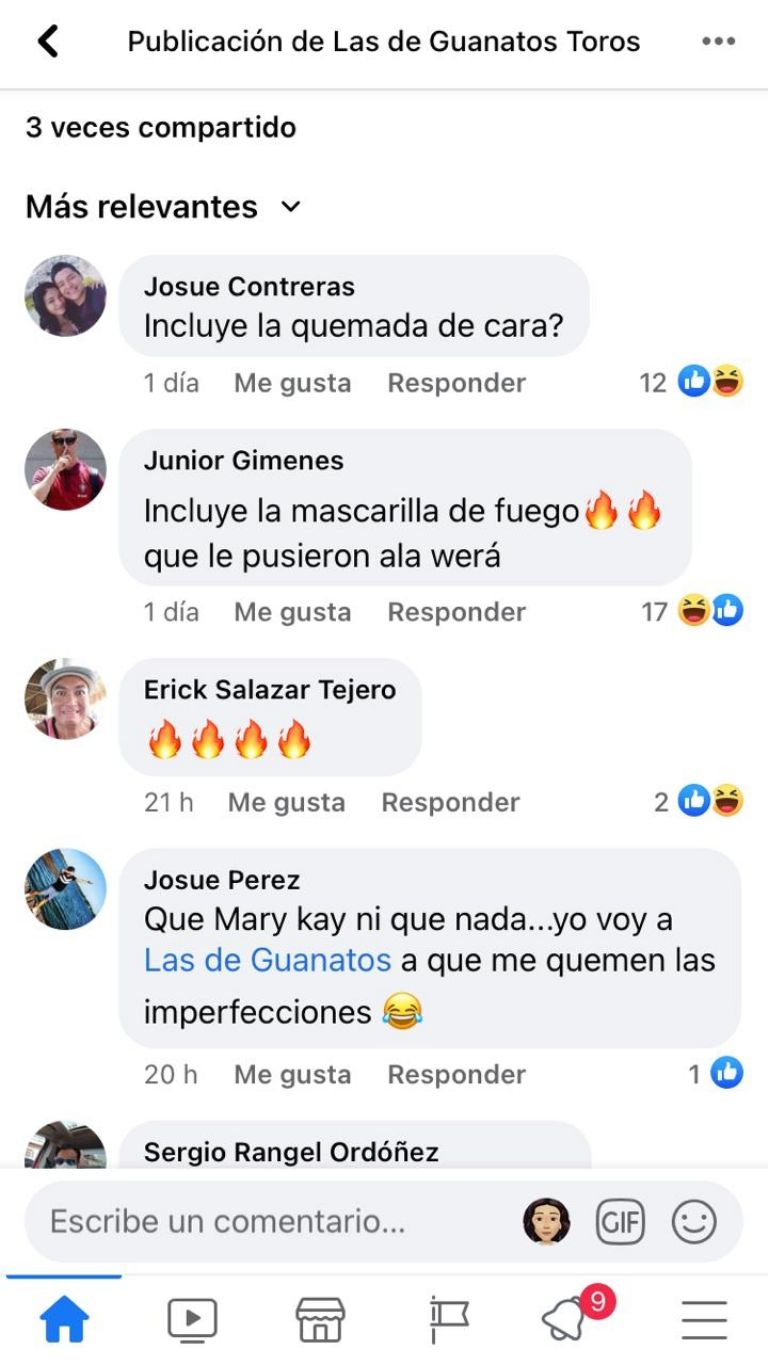Open the hamburger menu tab
The width and height of the screenshot is (768, 1365).
(x=704, y=1320)
